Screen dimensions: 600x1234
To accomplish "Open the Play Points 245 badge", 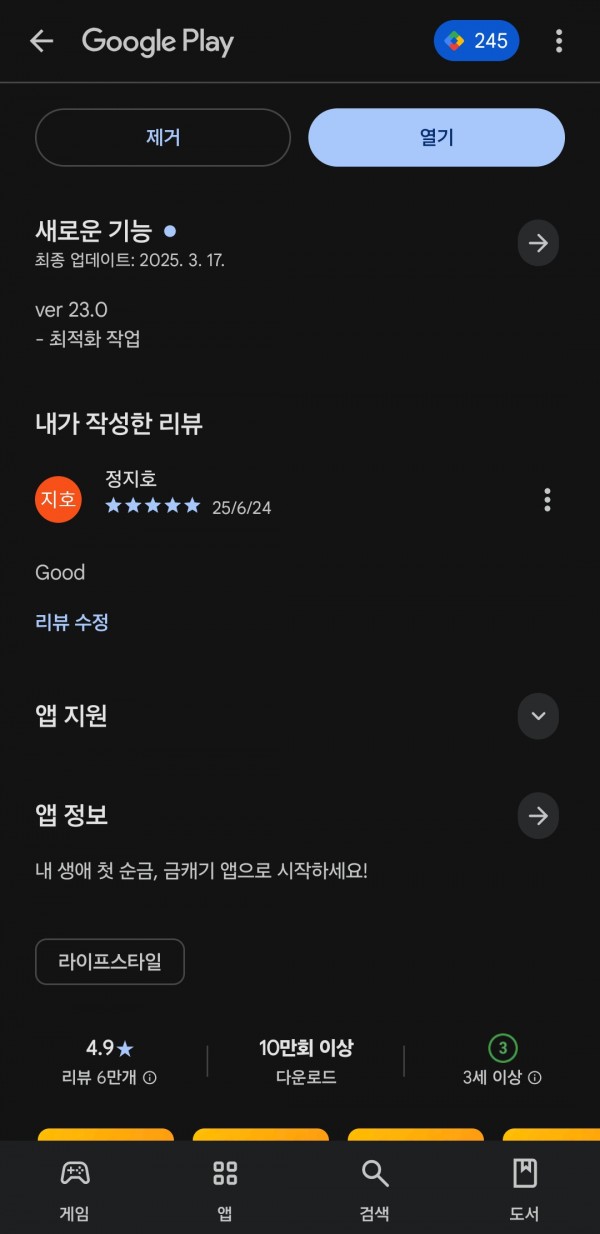I will pos(476,41).
